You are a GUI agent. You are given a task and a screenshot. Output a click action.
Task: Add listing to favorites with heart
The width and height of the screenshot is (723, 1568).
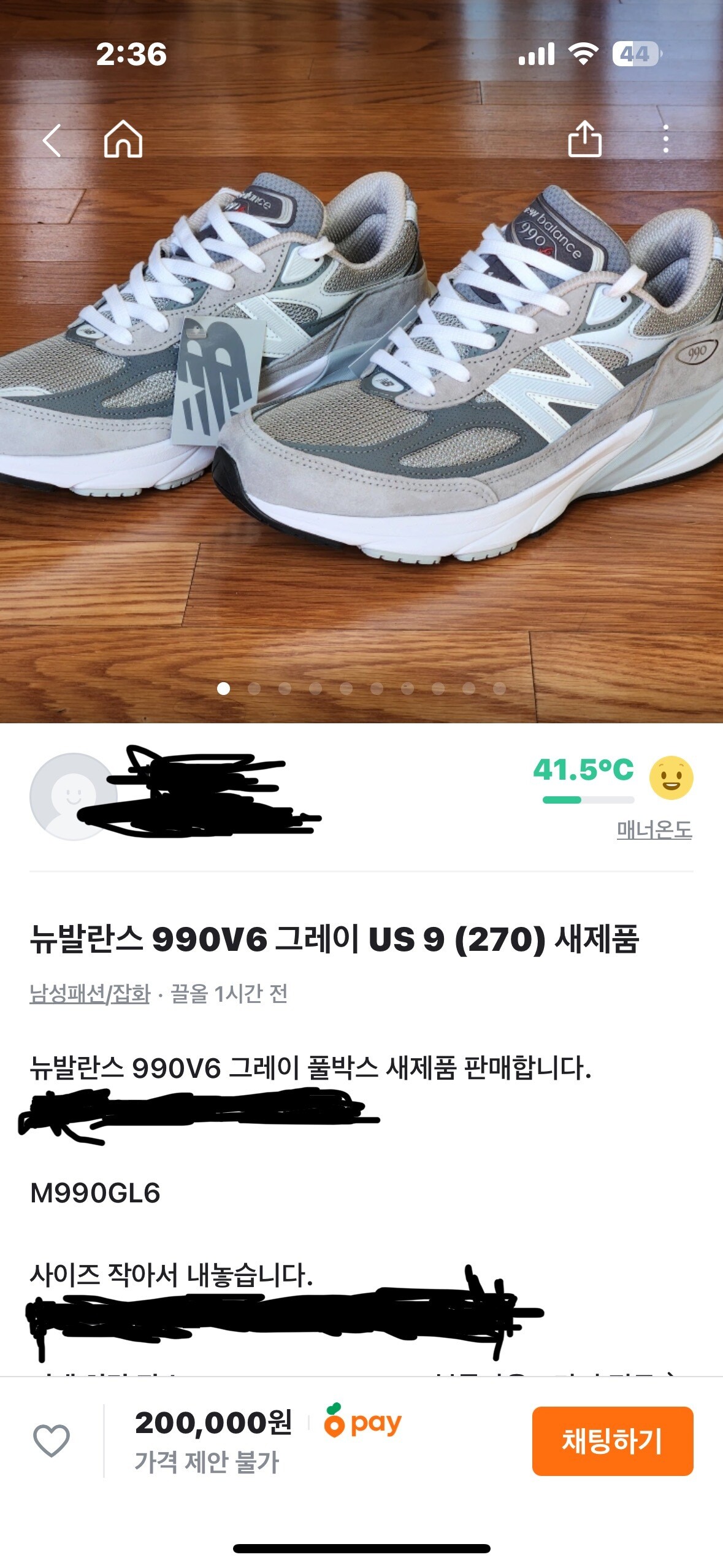pos(52,1440)
